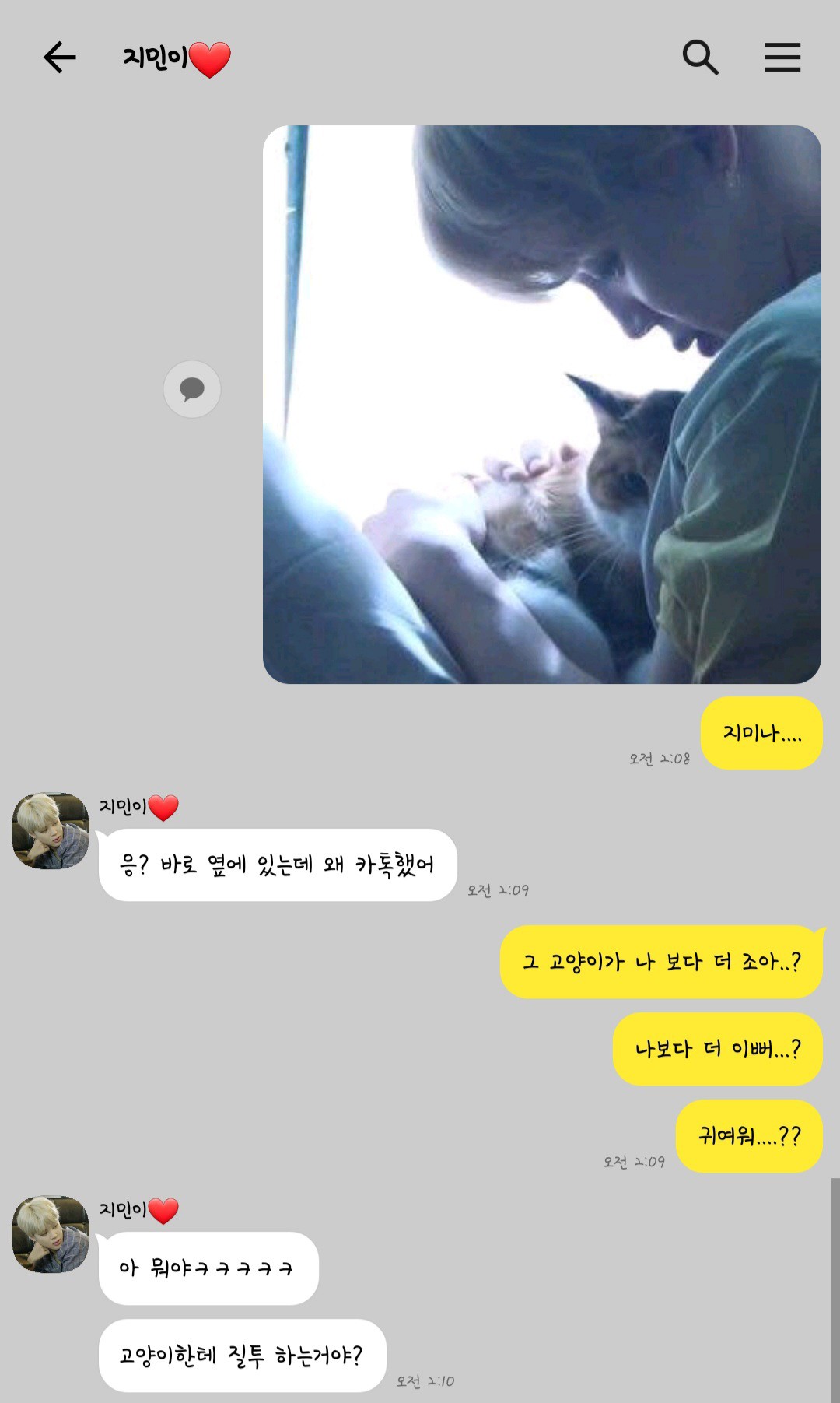View 지민이's profile picture beside '응? 바로 옆에' message
Screen dimensions: 840x1403
click(x=51, y=830)
